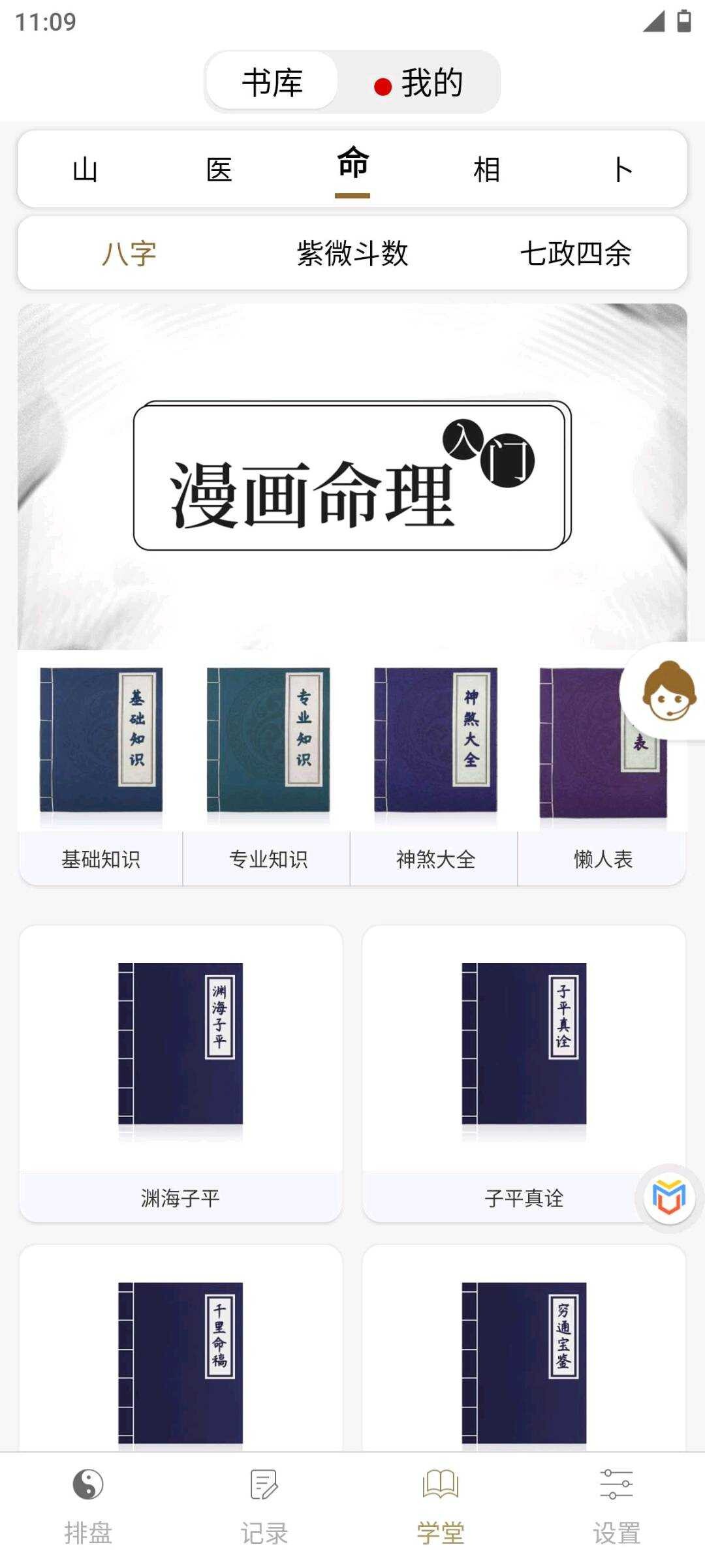This screenshot has height=1568, width=705.
Task: Open the 千里命稿 book card
Action: 181,1357
